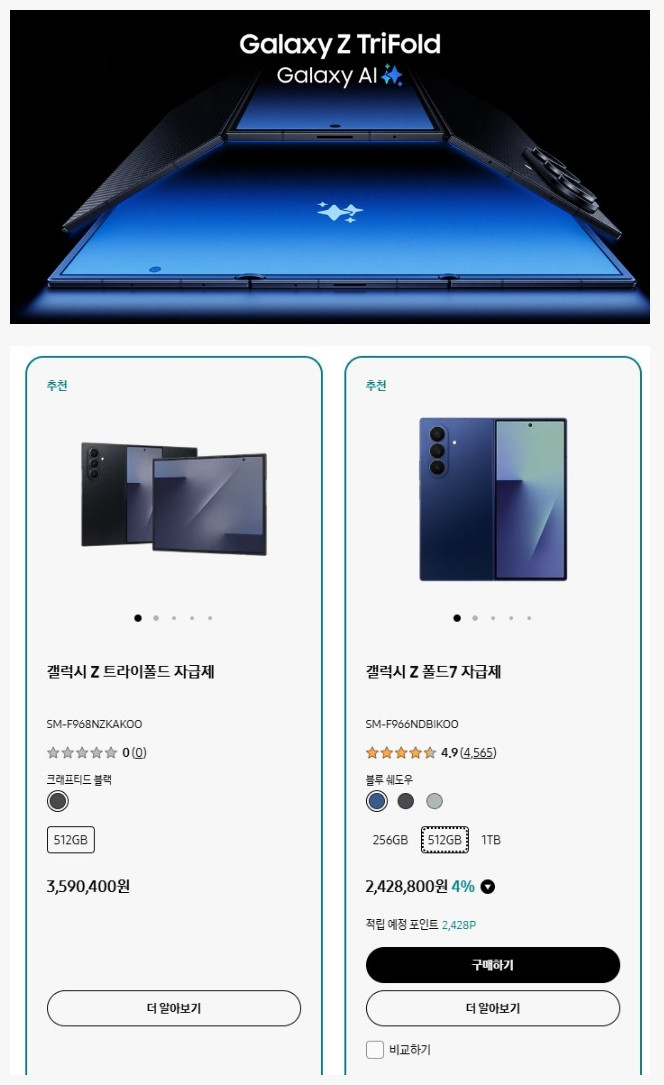This screenshot has width=664, height=1085.
Task: Go to the second 폴드7 image dot
Action: pos(475,618)
